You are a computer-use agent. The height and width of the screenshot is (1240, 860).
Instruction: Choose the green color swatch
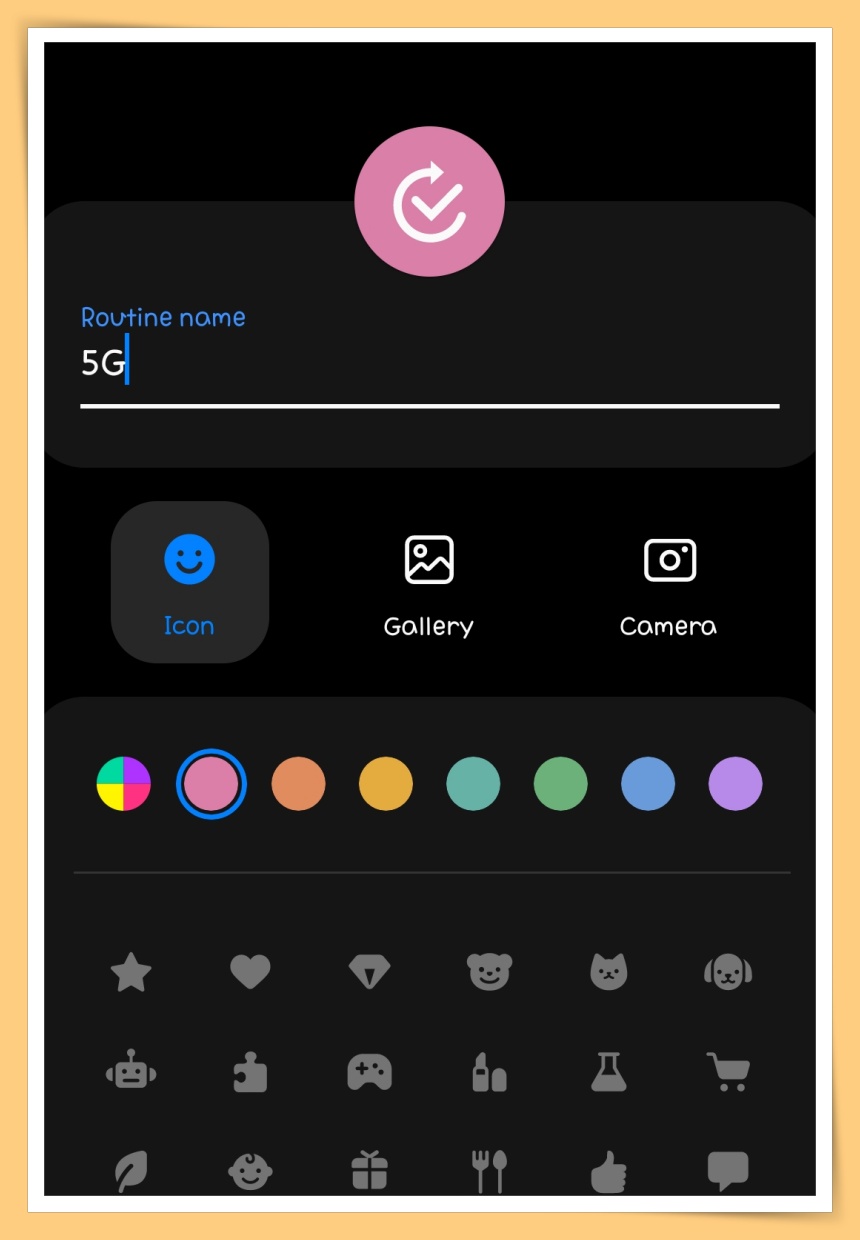point(560,783)
